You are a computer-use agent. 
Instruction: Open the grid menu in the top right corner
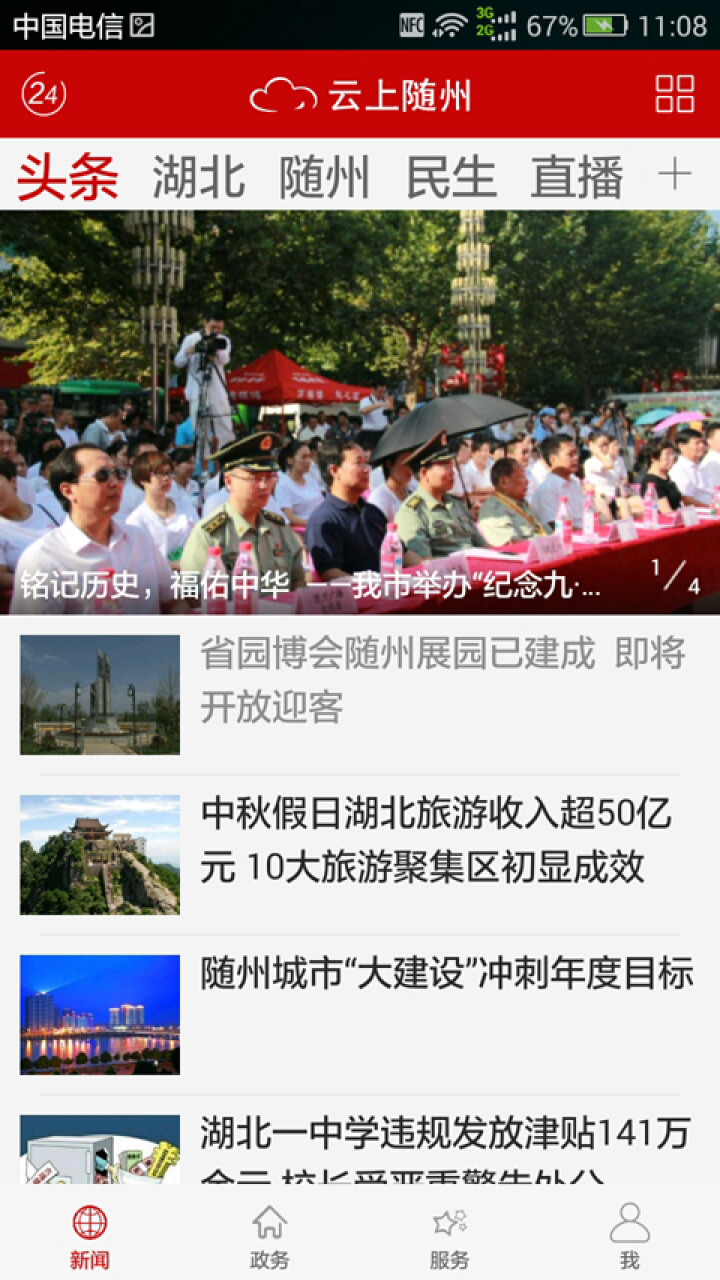point(675,95)
